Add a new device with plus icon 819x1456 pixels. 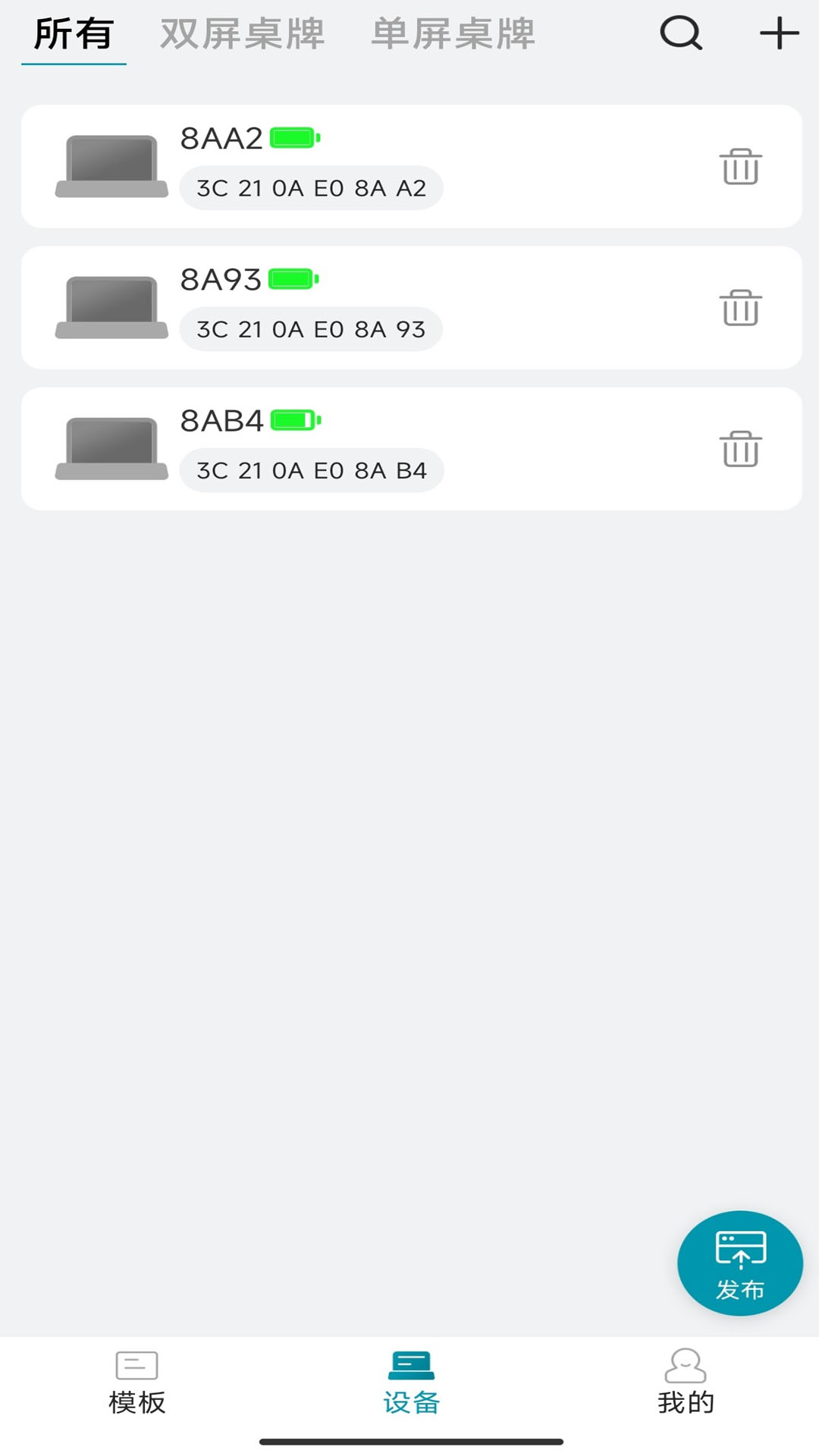(779, 33)
